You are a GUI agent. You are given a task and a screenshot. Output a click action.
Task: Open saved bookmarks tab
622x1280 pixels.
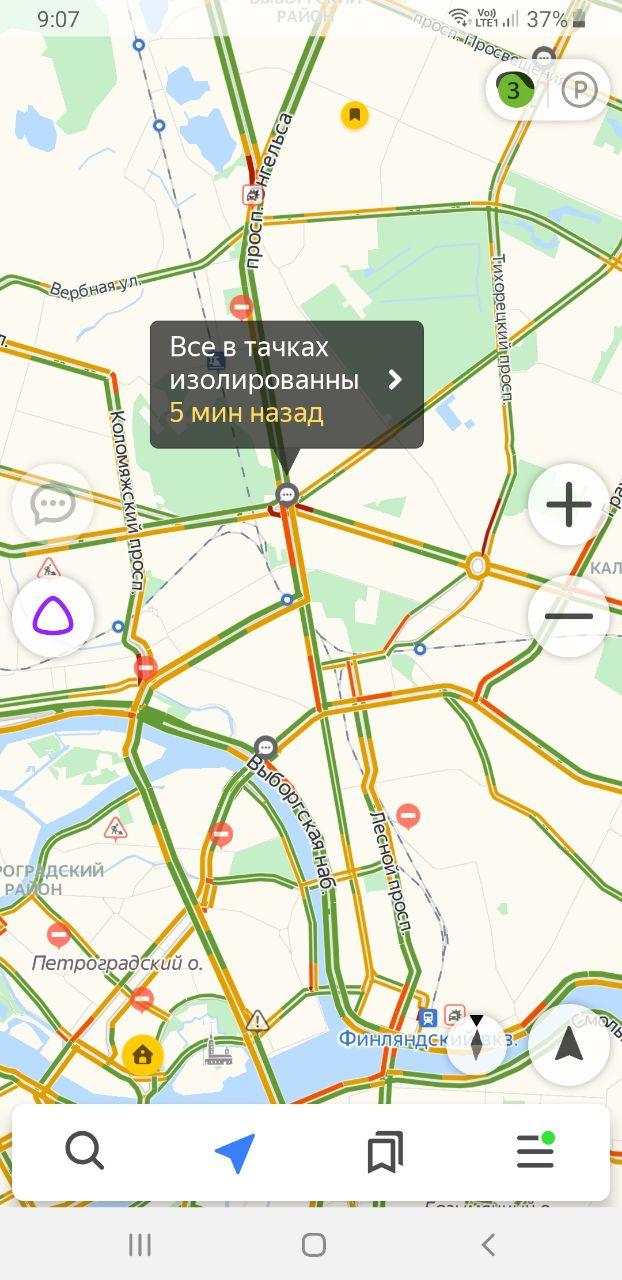(x=385, y=1153)
